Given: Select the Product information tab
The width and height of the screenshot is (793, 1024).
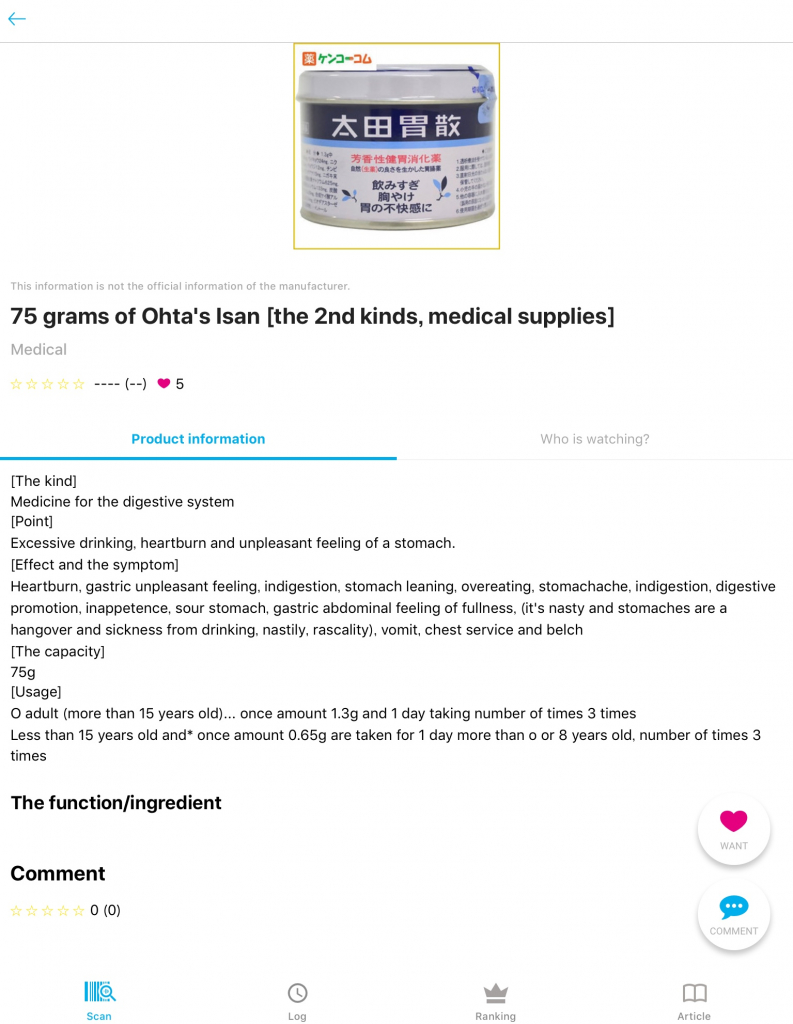Looking at the screenshot, I should (198, 439).
